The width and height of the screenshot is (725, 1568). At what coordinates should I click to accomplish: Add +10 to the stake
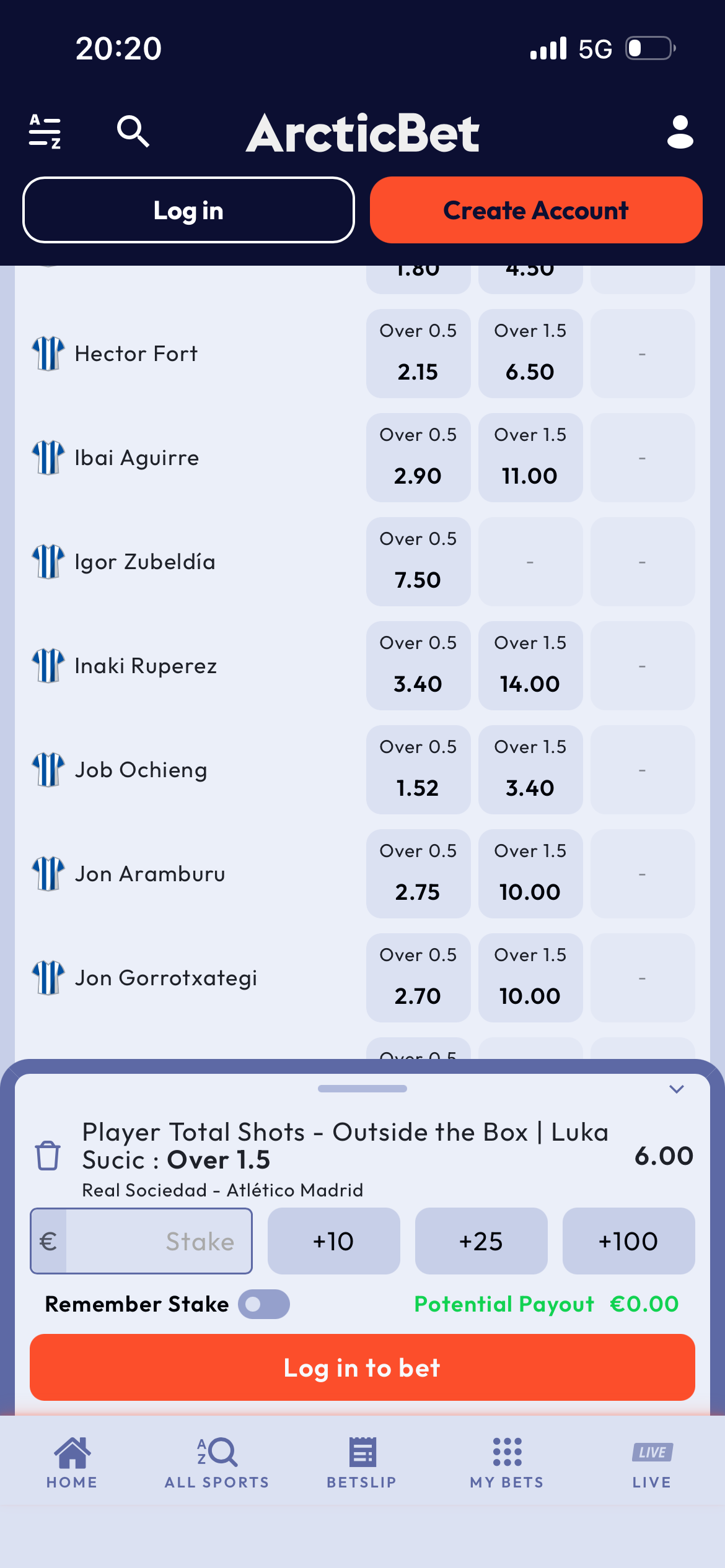point(333,1241)
